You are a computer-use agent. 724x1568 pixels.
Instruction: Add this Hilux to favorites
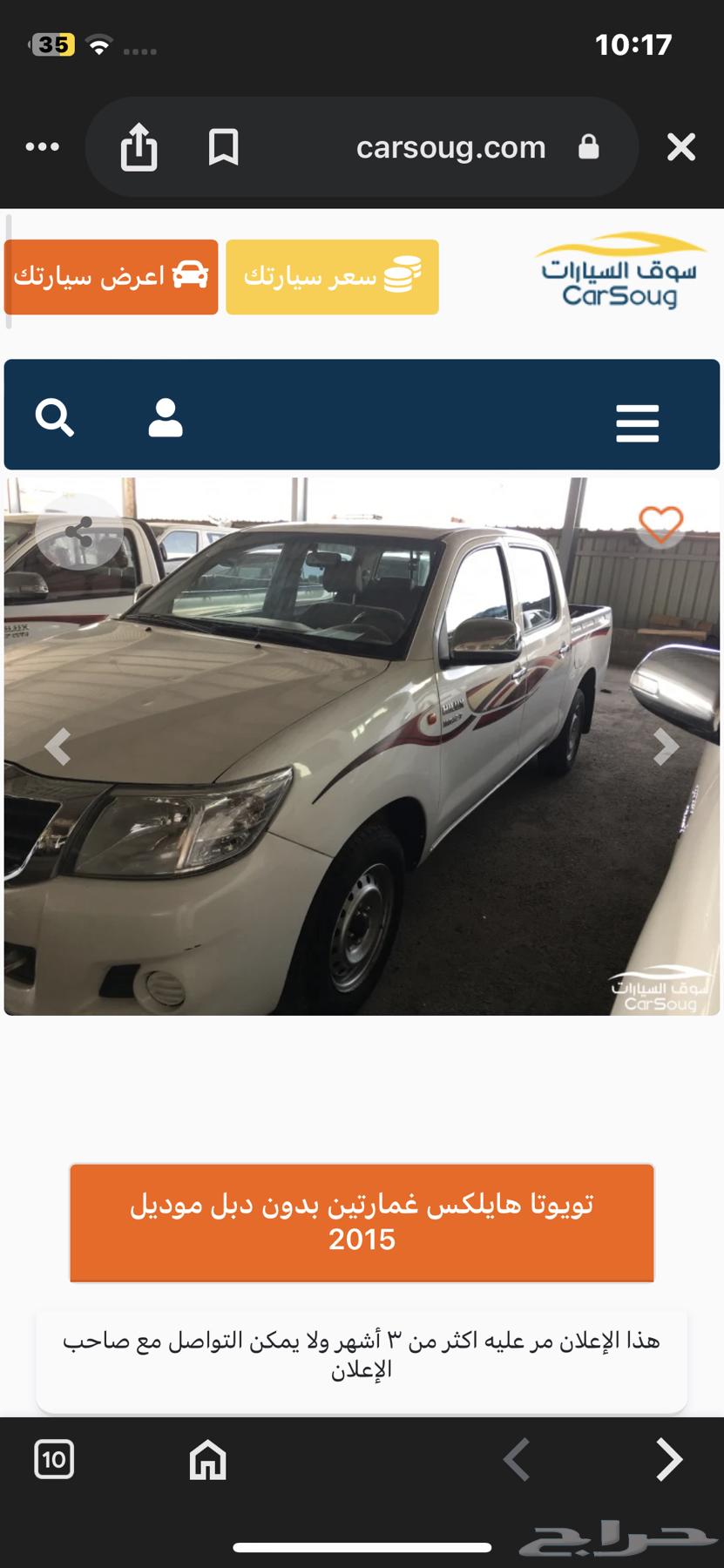[x=660, y=524]
